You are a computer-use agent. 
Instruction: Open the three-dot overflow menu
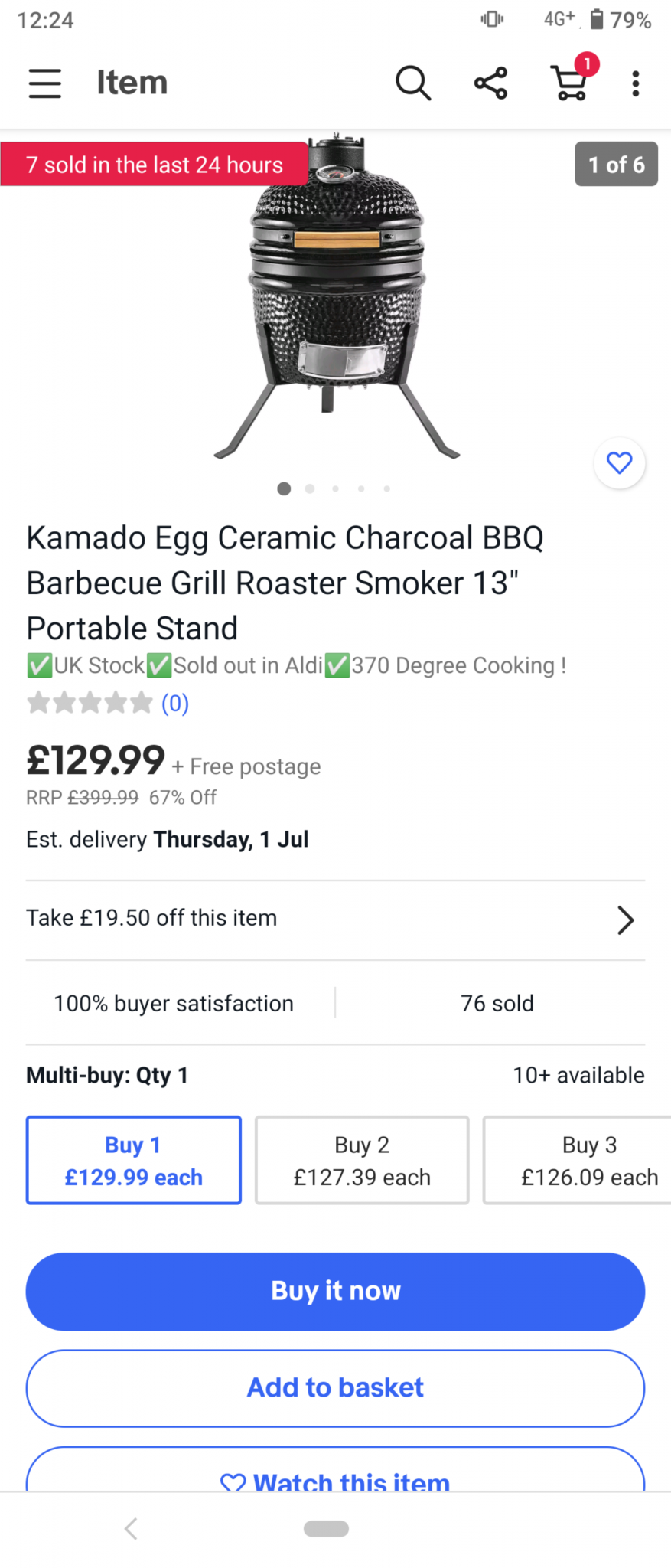[x=635, y=83]
